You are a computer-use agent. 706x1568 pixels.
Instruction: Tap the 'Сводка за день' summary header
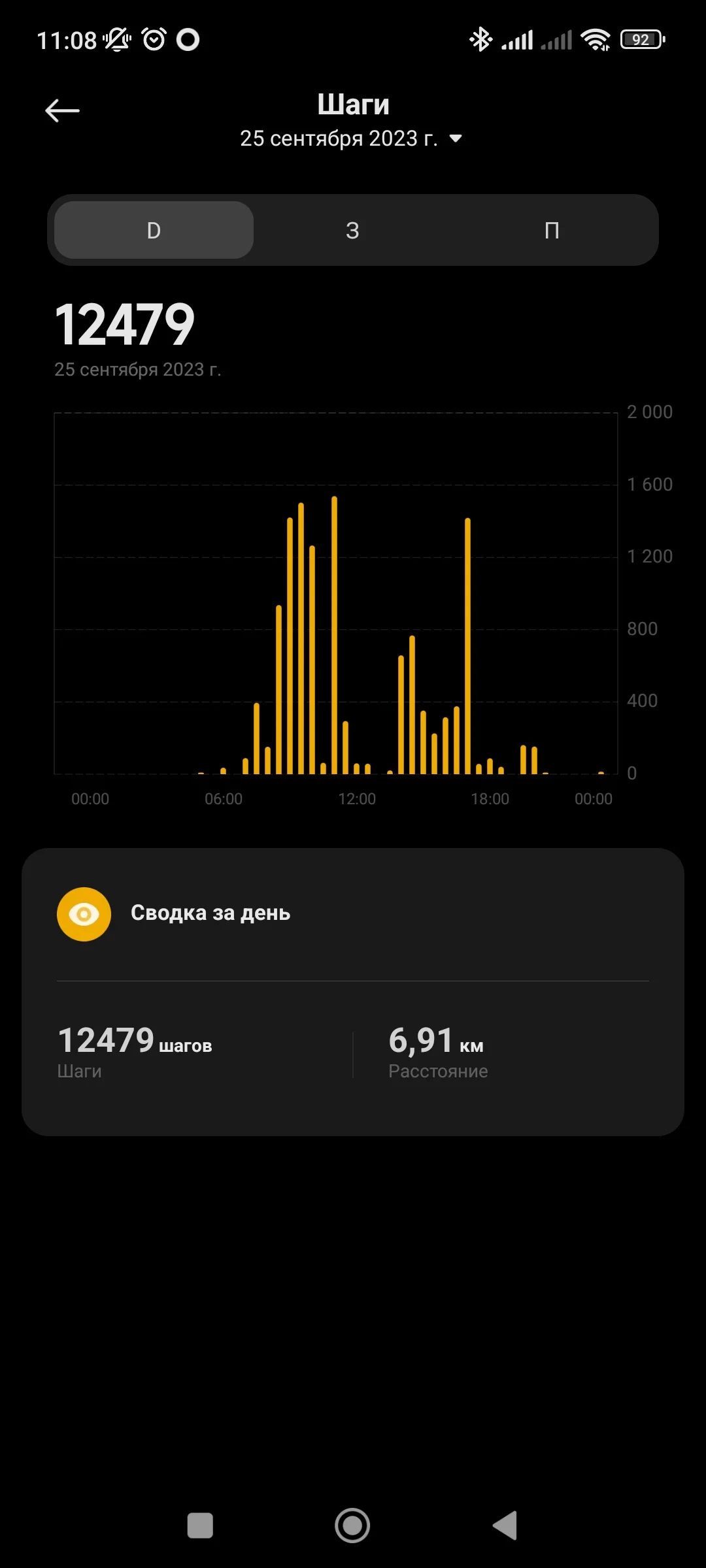pos(212,913)
